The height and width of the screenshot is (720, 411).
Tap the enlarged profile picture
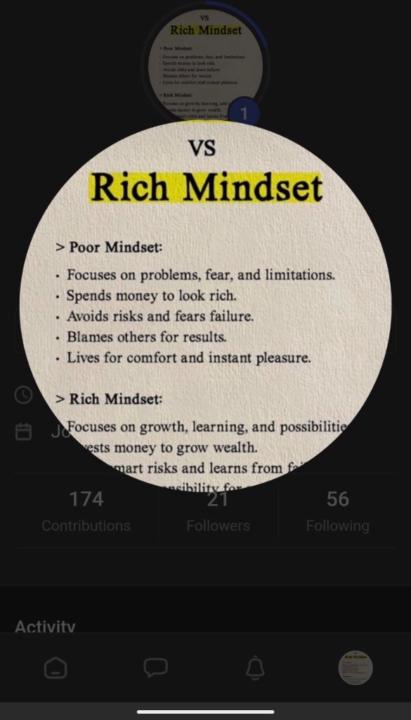pyautogui.click(x=205, y=306)
